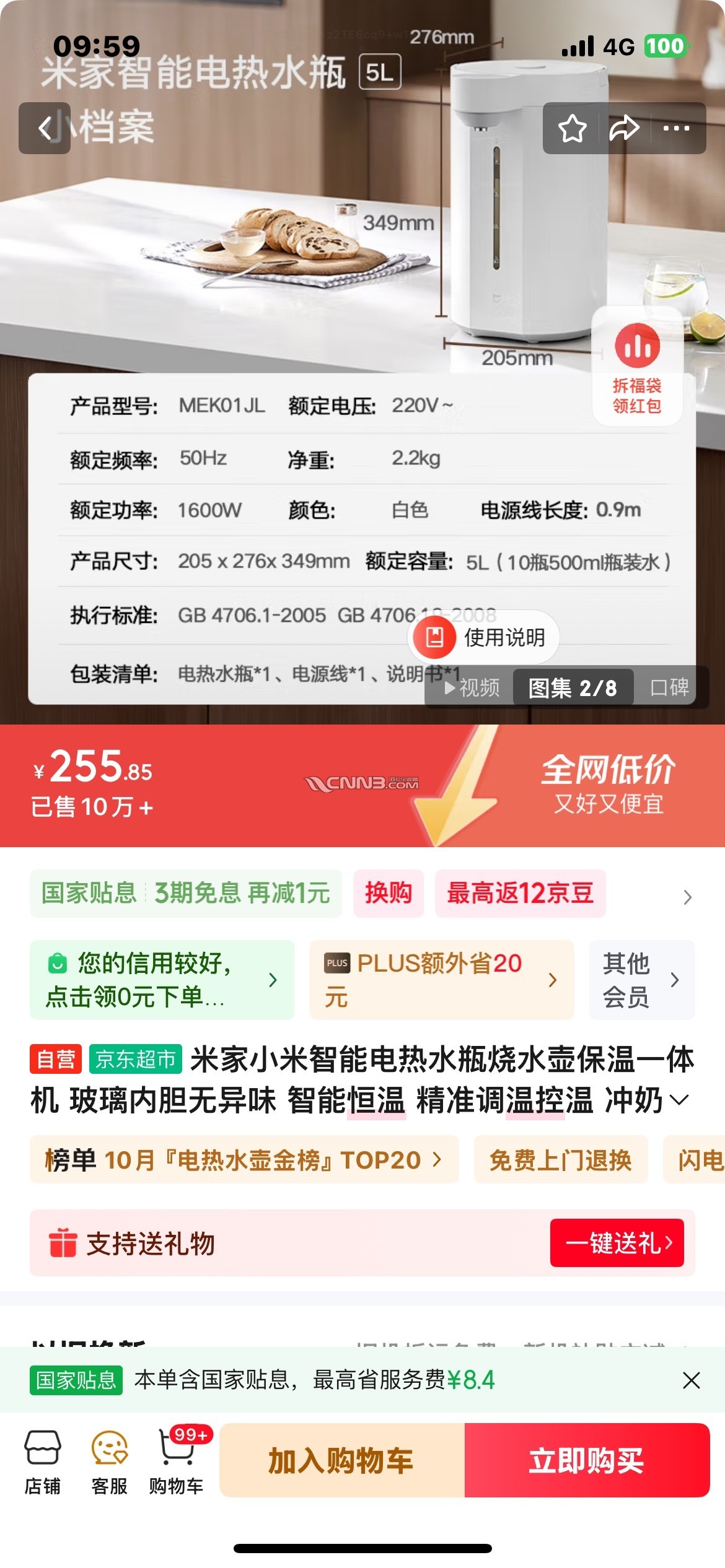Switch to 口碑 media tab
725x1568 pixels.
click(669, 687)
